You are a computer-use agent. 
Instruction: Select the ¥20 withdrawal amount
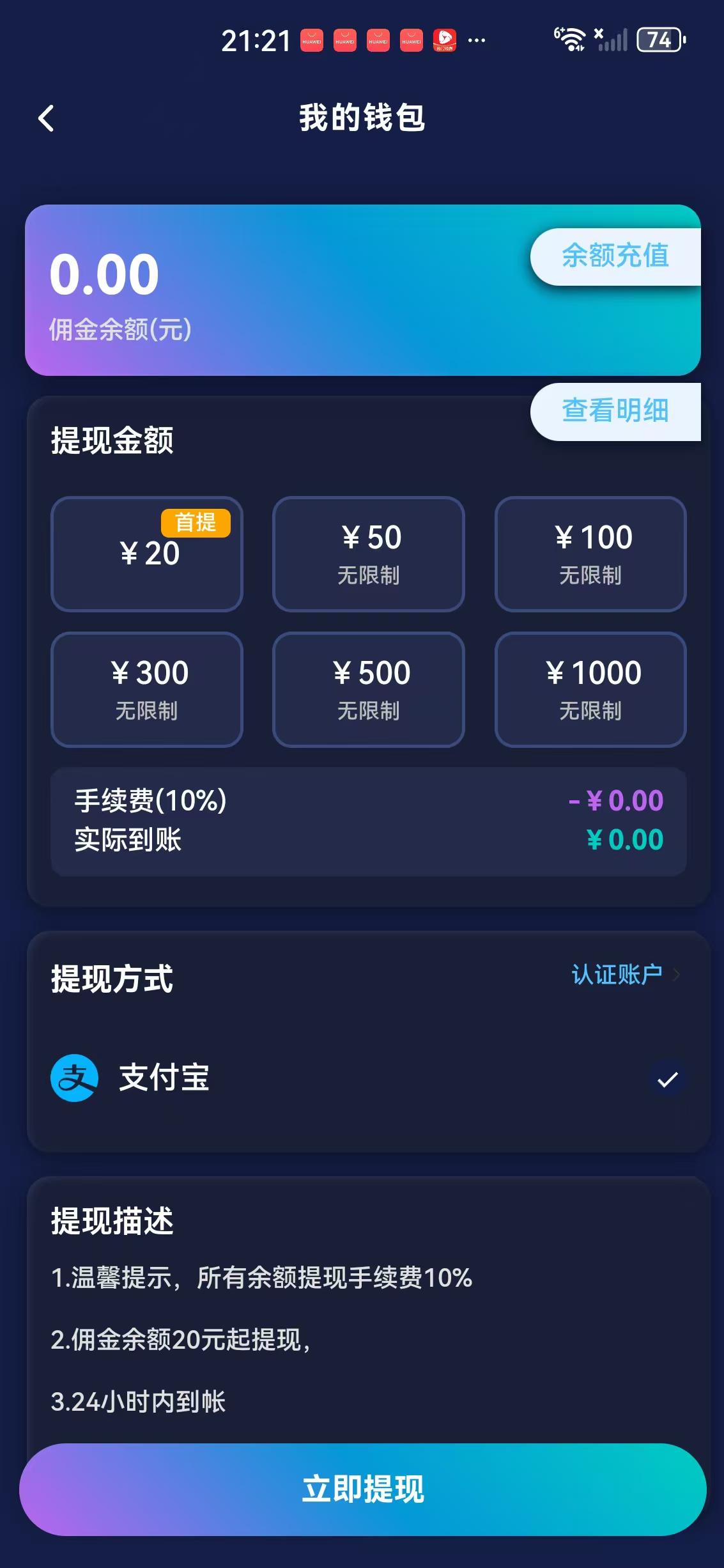tap(146, 555)
